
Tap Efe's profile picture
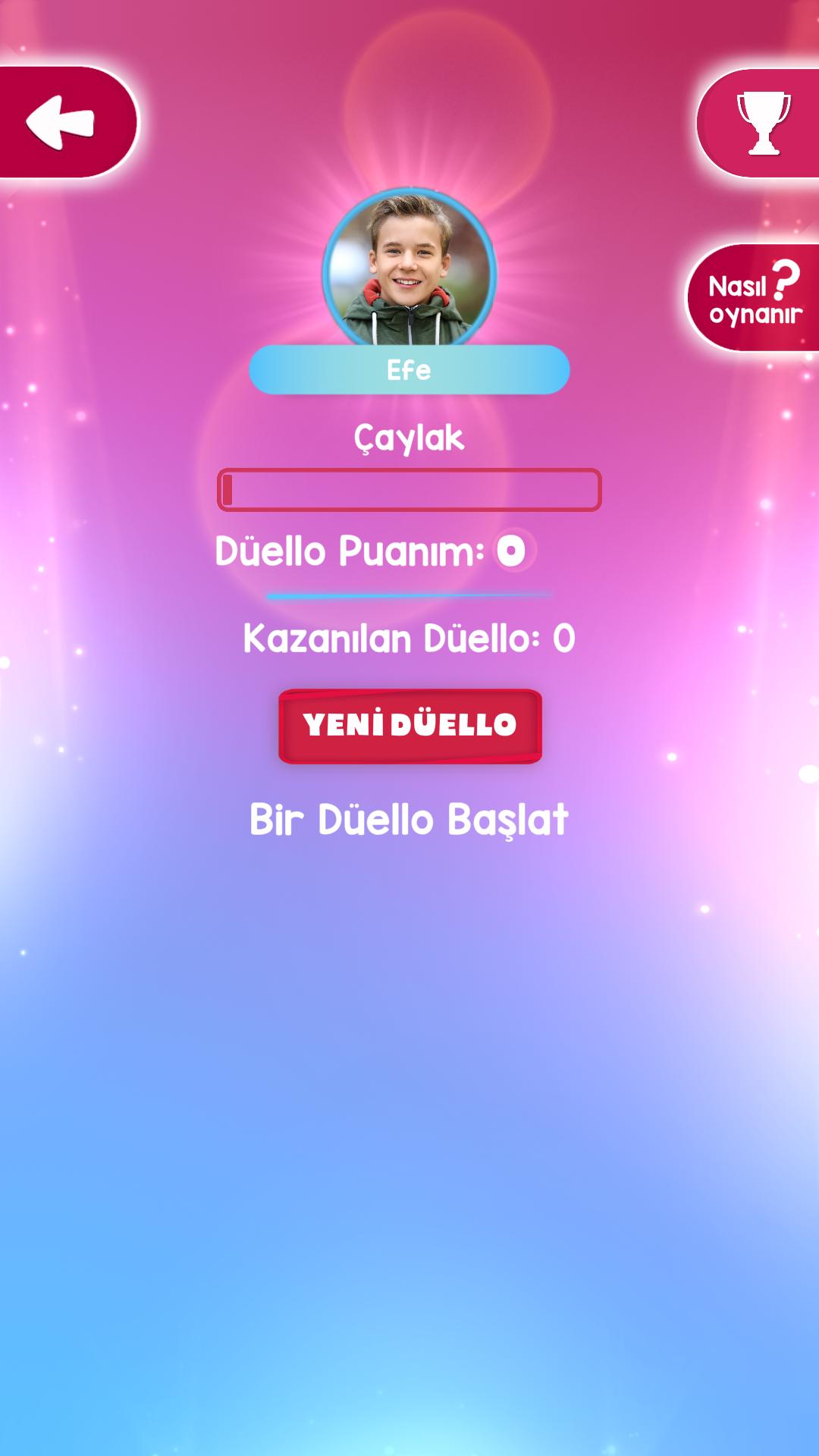coord(409,268)
